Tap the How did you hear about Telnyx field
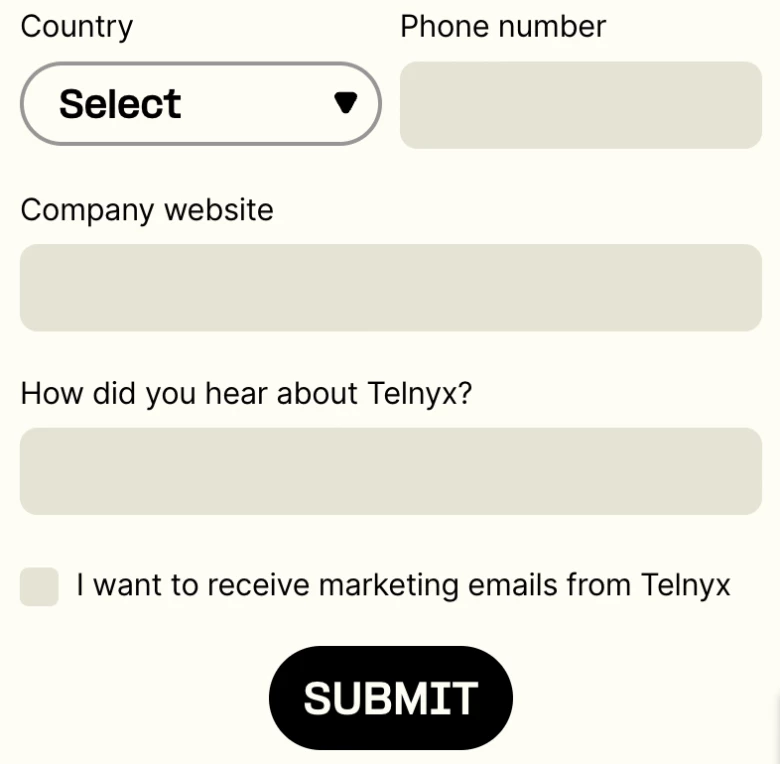The width and height of the screenshot is (780, 764). 390,471
